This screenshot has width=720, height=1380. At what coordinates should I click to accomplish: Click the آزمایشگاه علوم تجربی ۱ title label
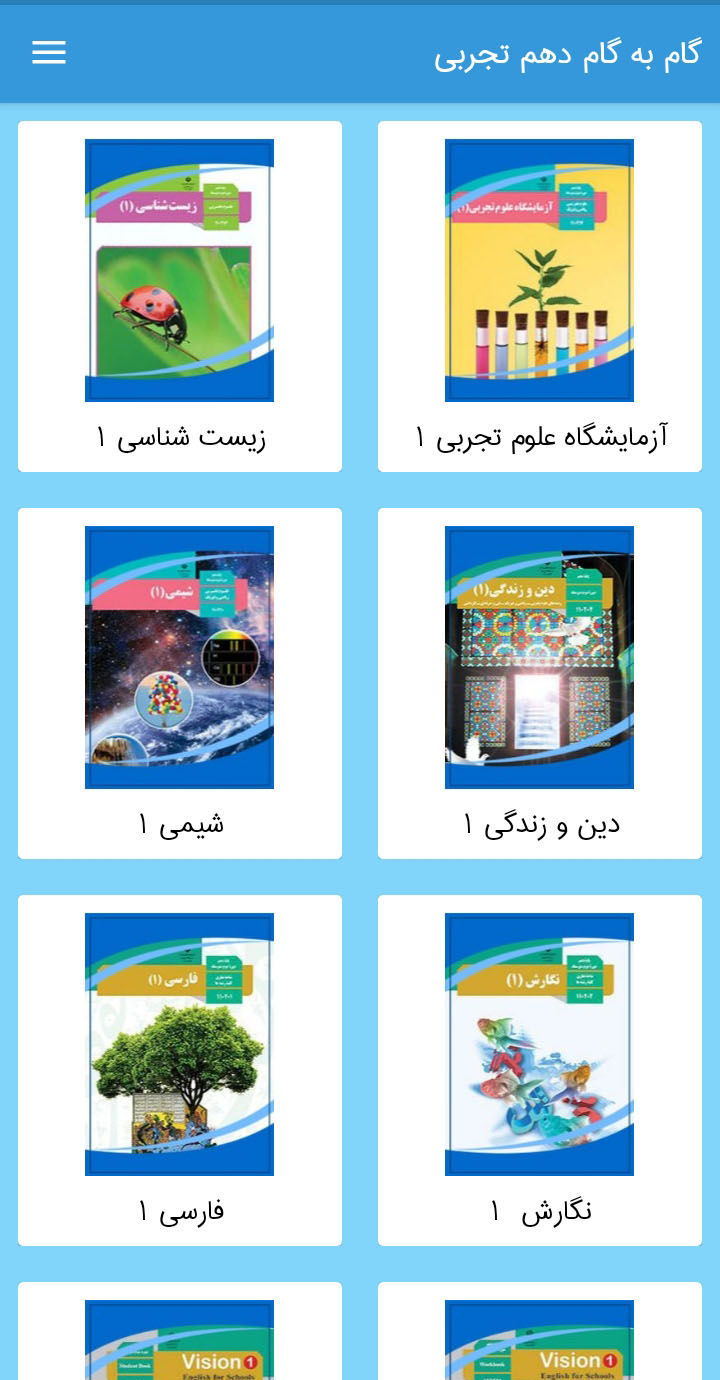point(540,437)
